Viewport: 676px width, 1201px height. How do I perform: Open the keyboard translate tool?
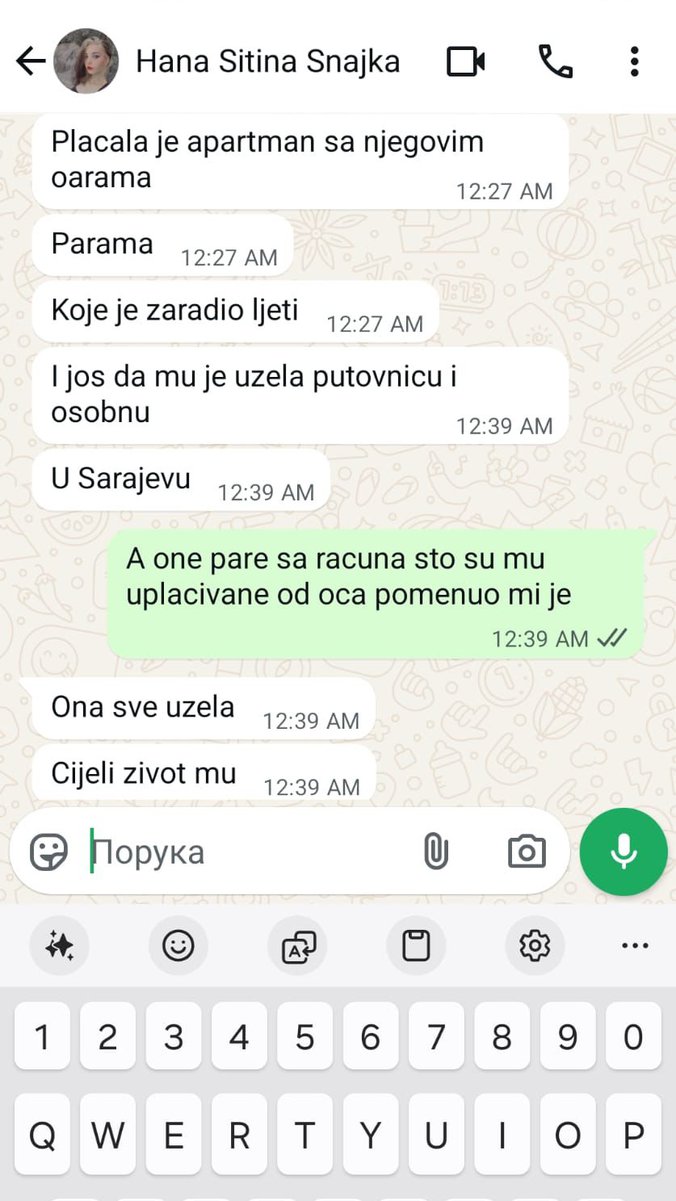(298, 945)
